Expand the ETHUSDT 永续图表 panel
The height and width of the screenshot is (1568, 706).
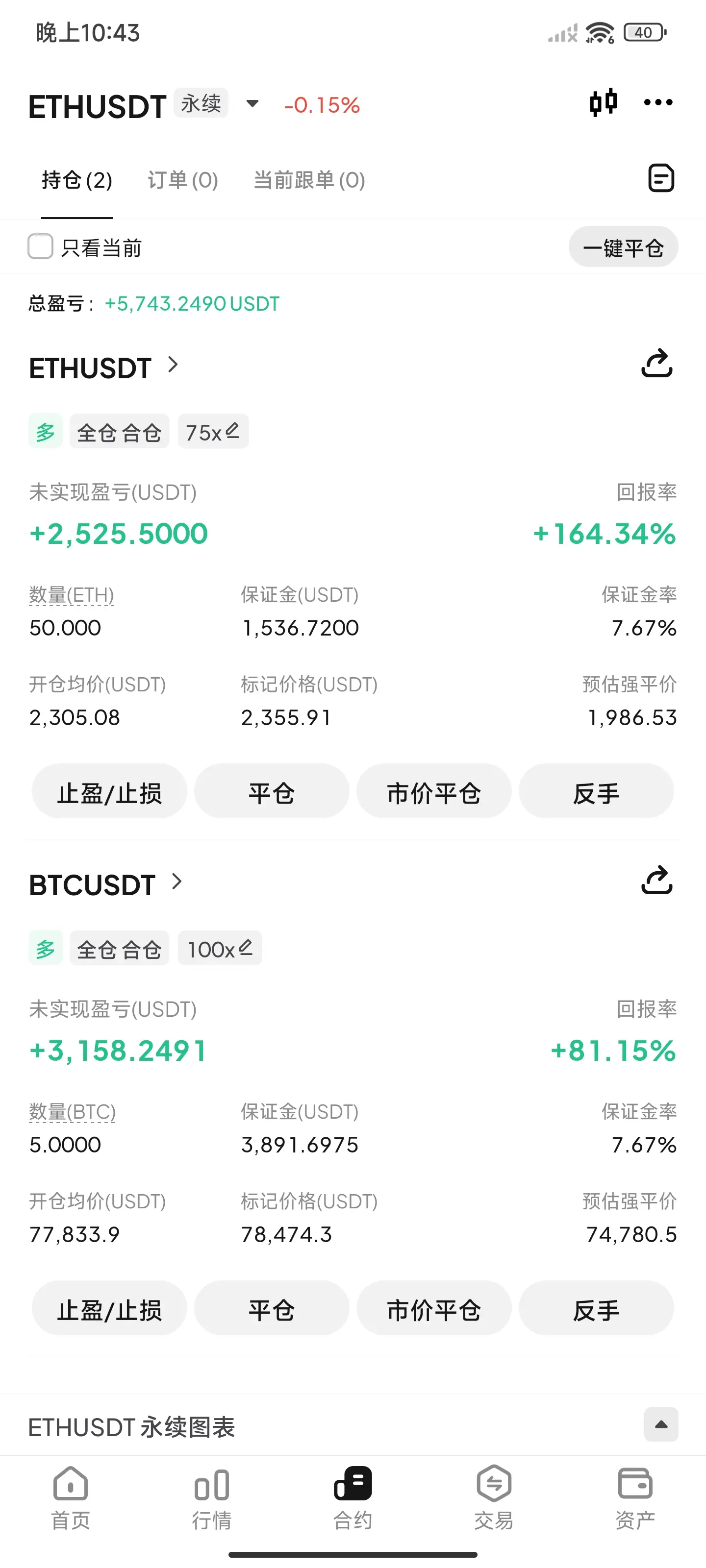pos(661,1424)
